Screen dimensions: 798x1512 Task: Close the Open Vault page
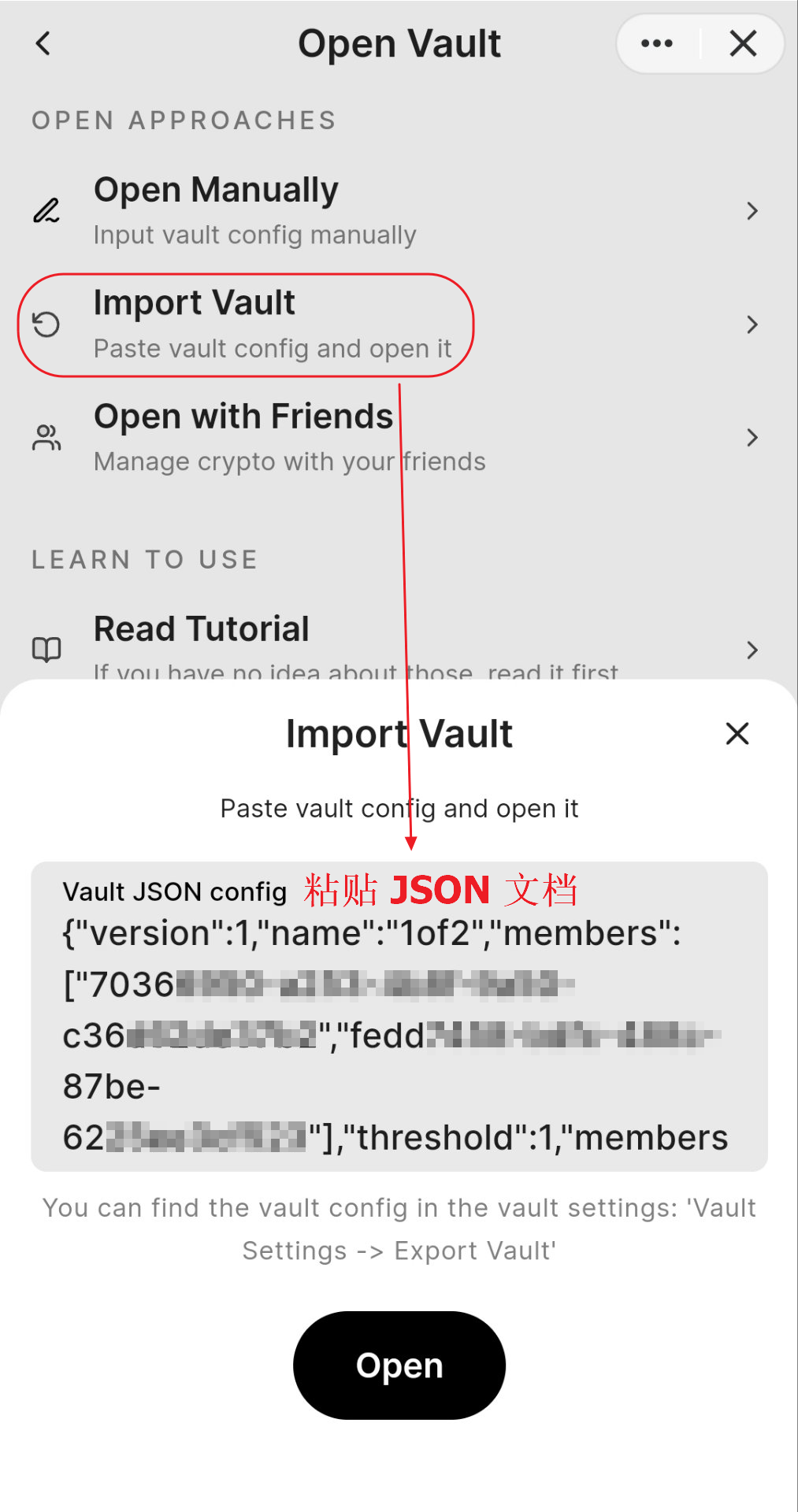[x=743, y=43]
